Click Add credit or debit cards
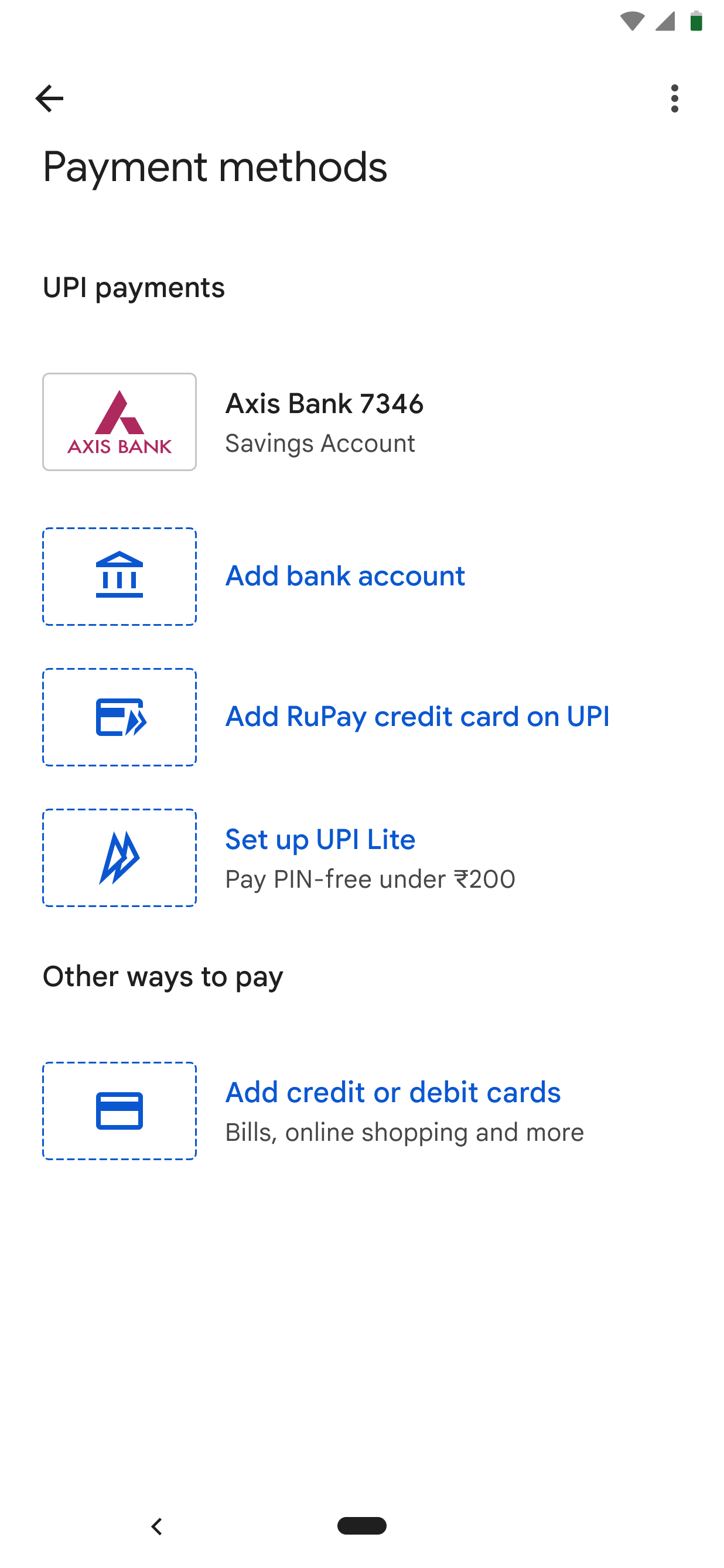The width and height of the screenshot is (724, 1568). click(392, 1092)
